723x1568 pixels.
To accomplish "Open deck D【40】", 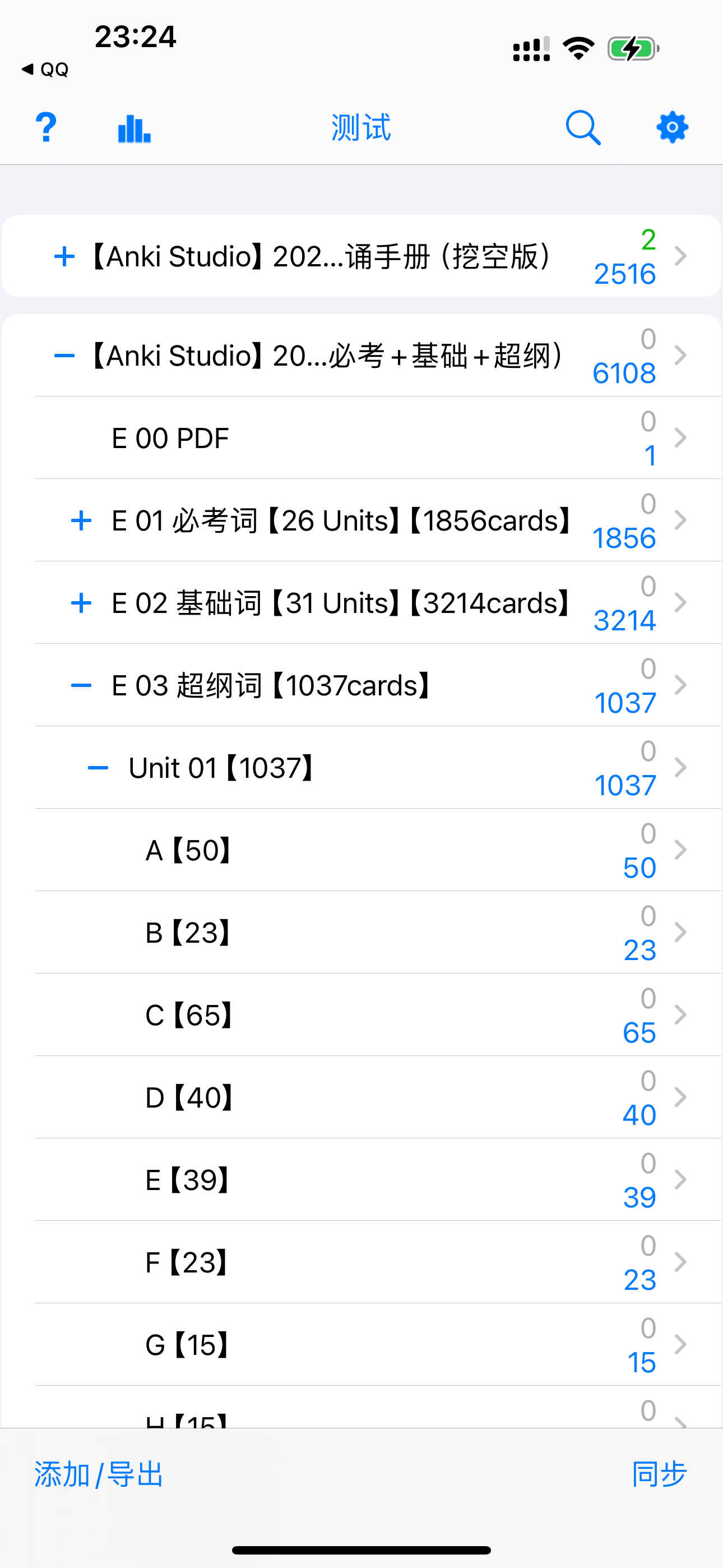I will point(189,1097).
